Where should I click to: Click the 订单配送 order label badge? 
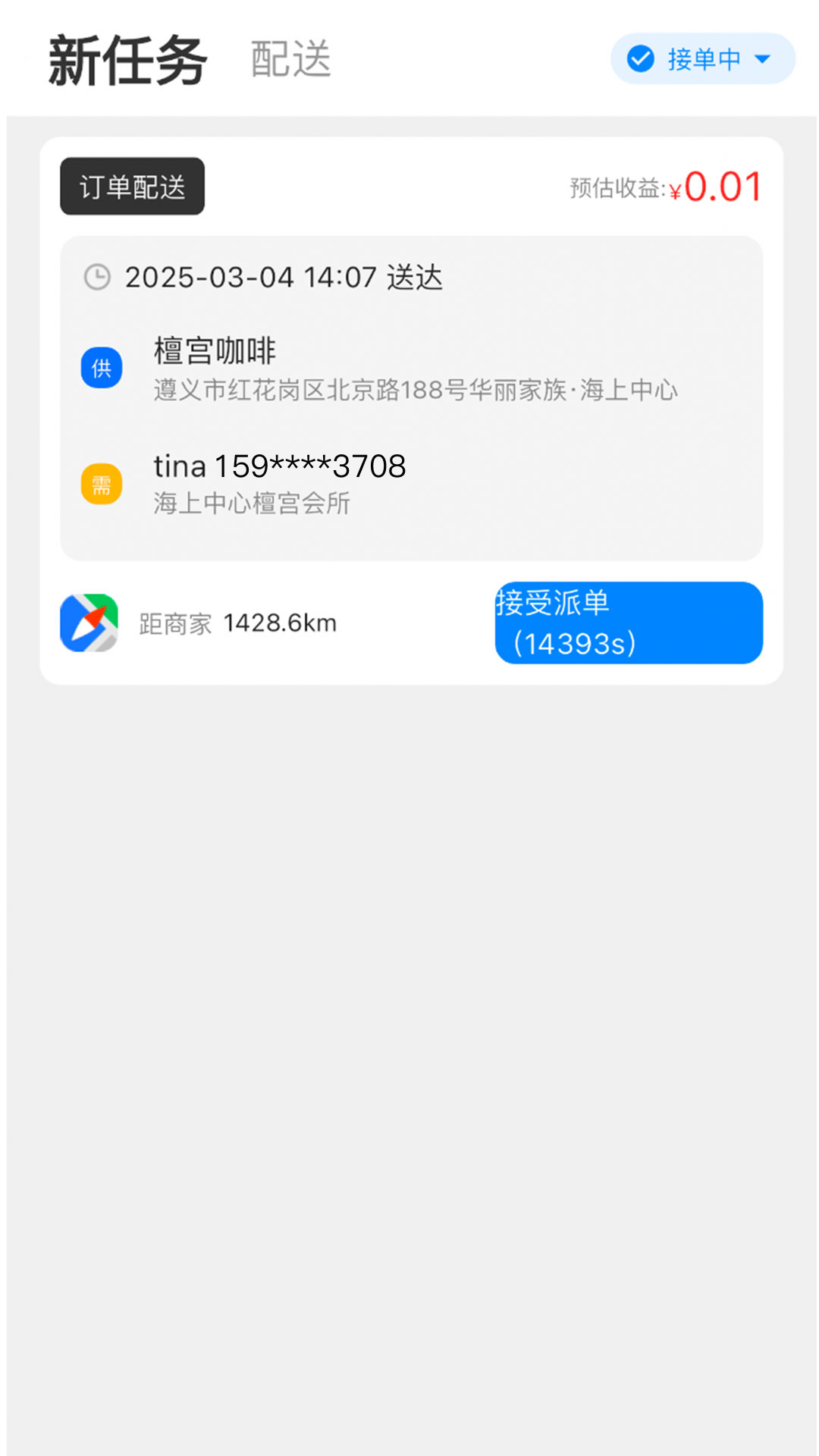point(130,186)
